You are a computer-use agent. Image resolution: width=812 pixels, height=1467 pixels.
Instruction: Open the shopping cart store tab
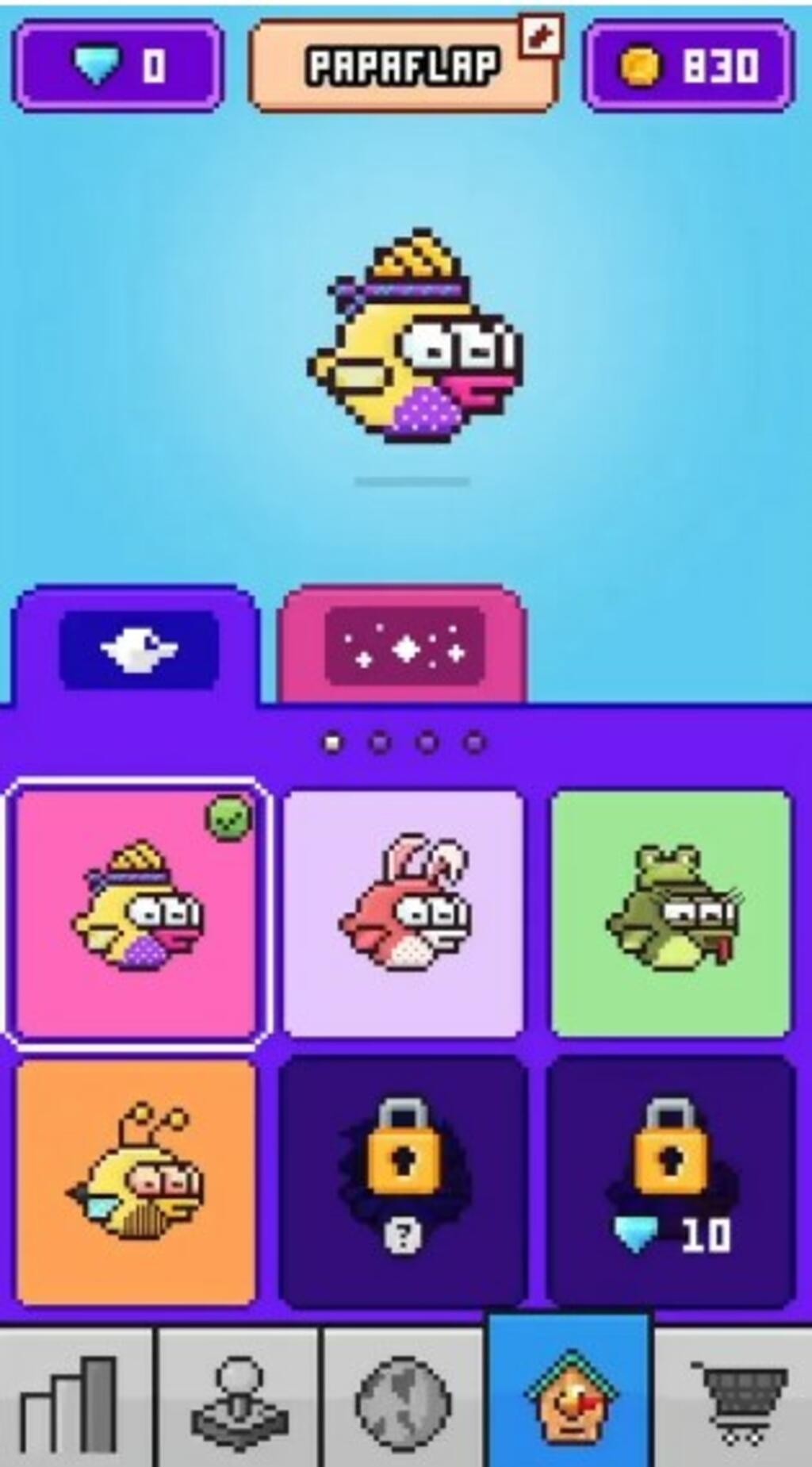coord(734,1398)
